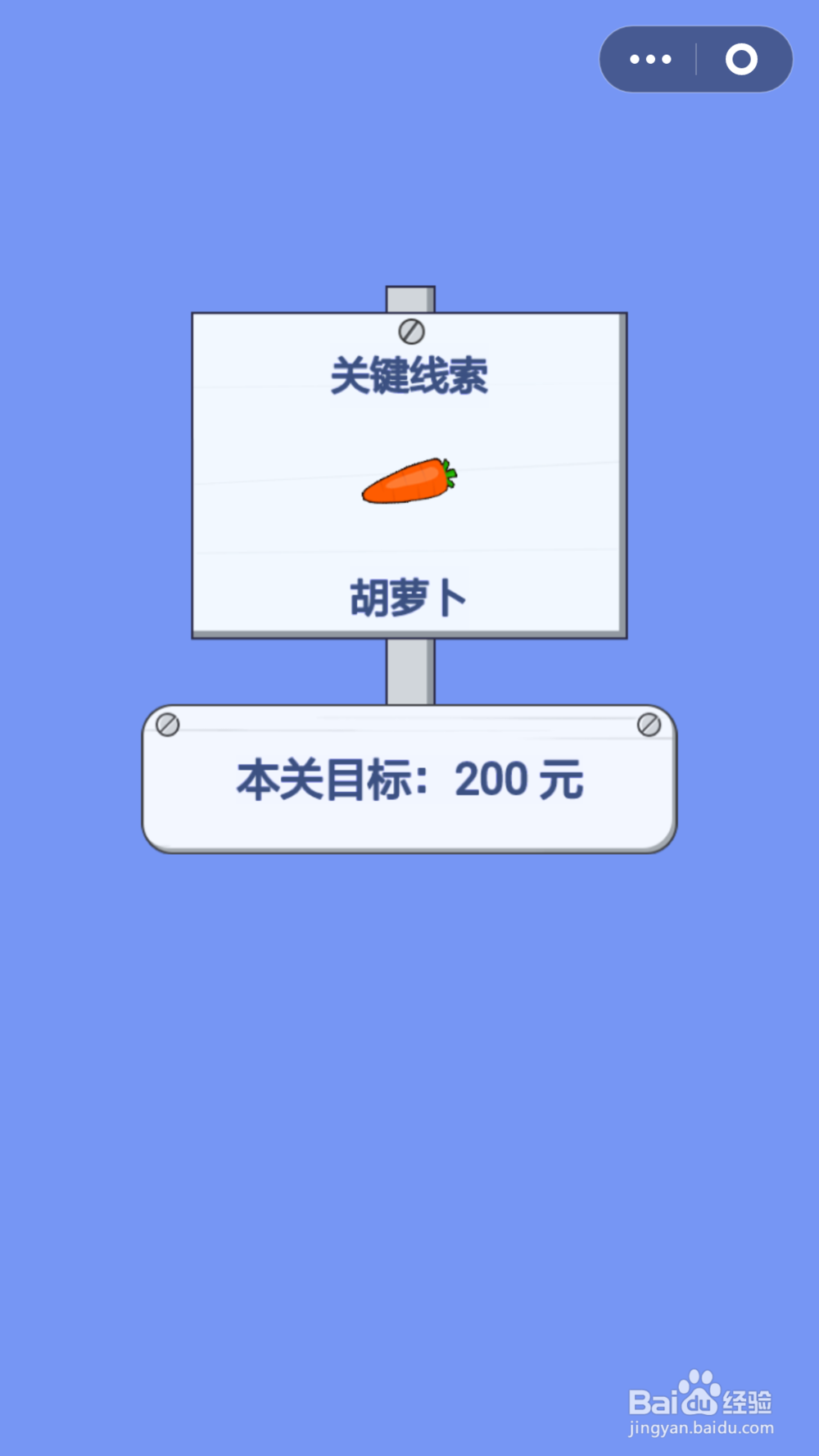
Task: Click the circle exit icon in the capsule
Action: [742, 58]
